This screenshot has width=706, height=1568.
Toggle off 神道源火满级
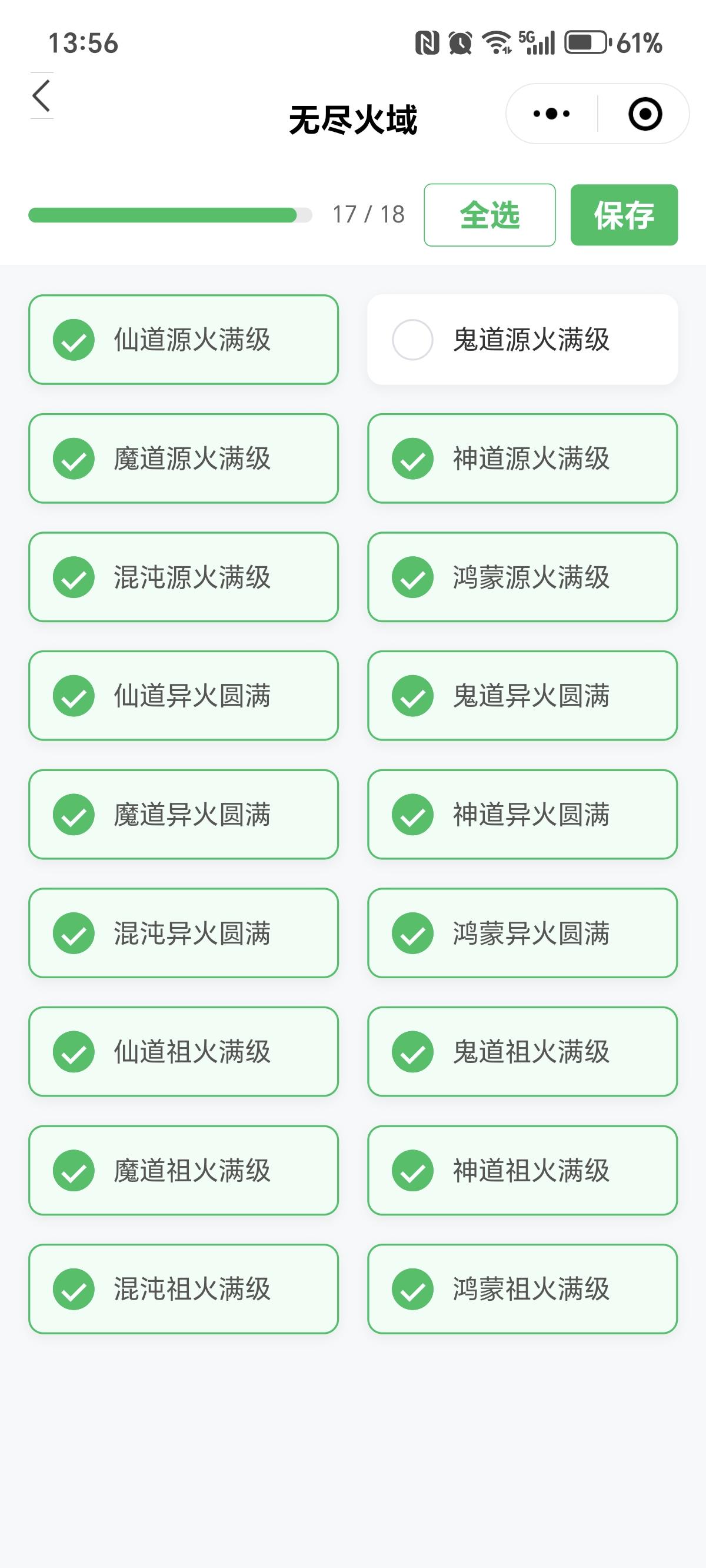522,459
